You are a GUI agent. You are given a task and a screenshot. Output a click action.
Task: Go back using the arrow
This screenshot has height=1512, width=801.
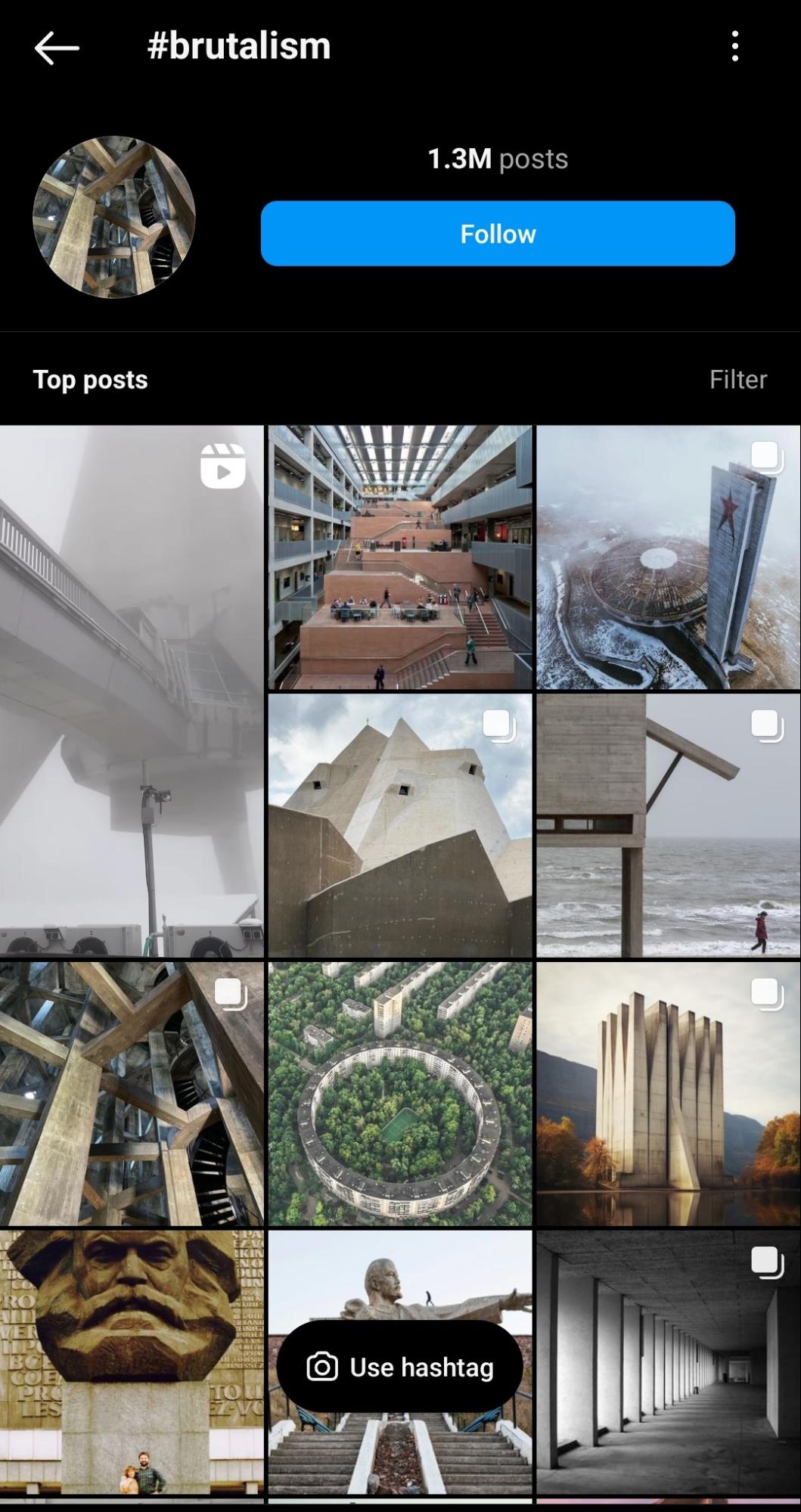point(57,48)
